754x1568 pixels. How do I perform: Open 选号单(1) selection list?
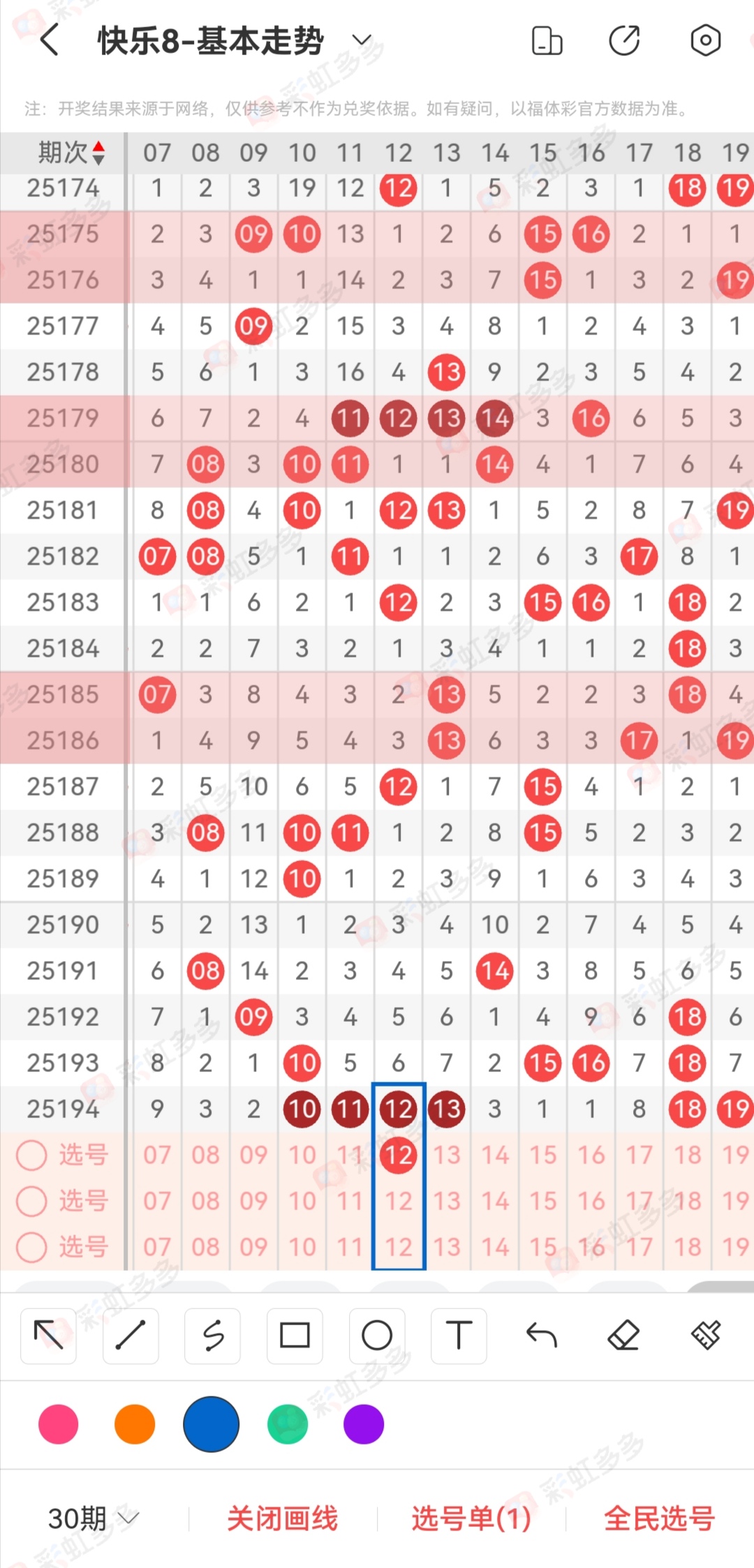tap(471, 1518)
